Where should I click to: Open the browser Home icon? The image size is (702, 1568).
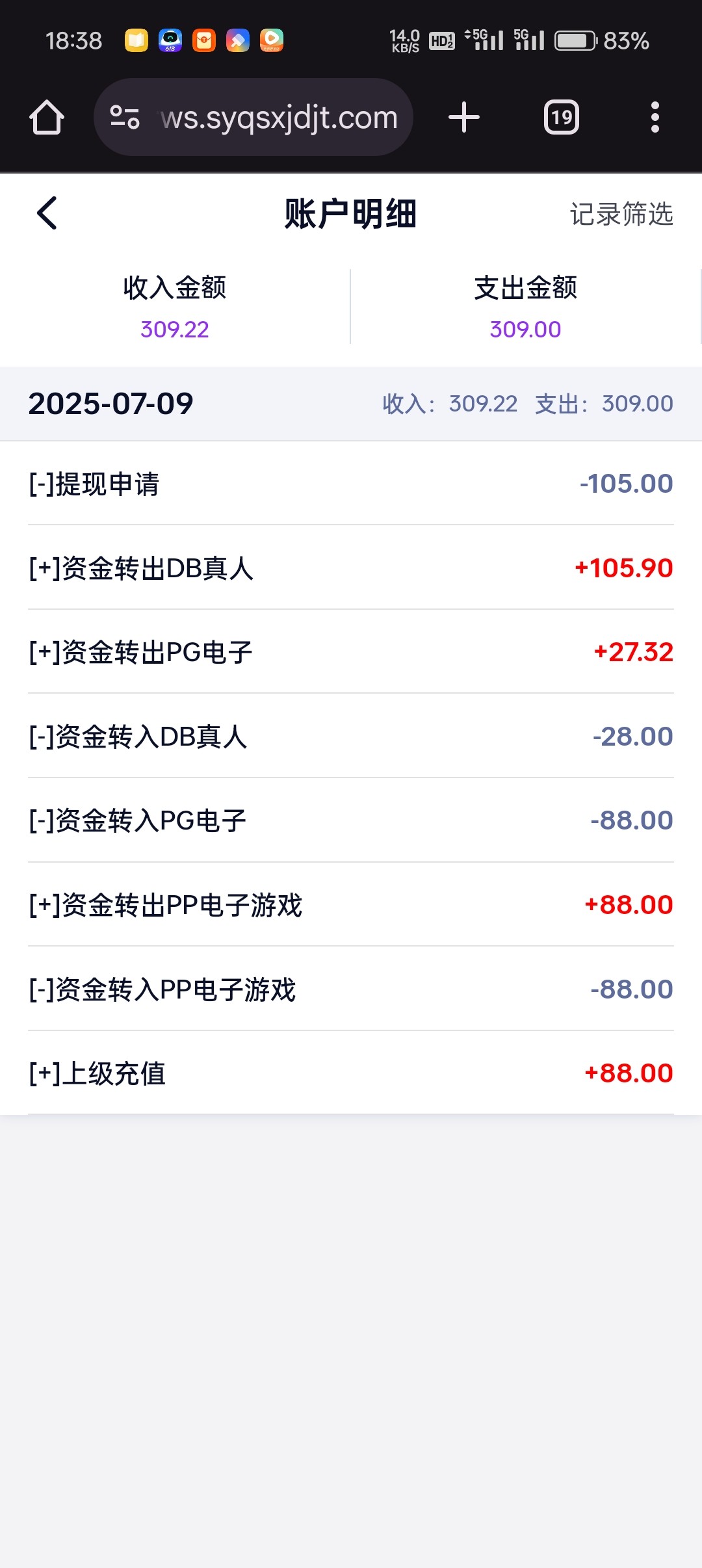(x=46, y=117)
